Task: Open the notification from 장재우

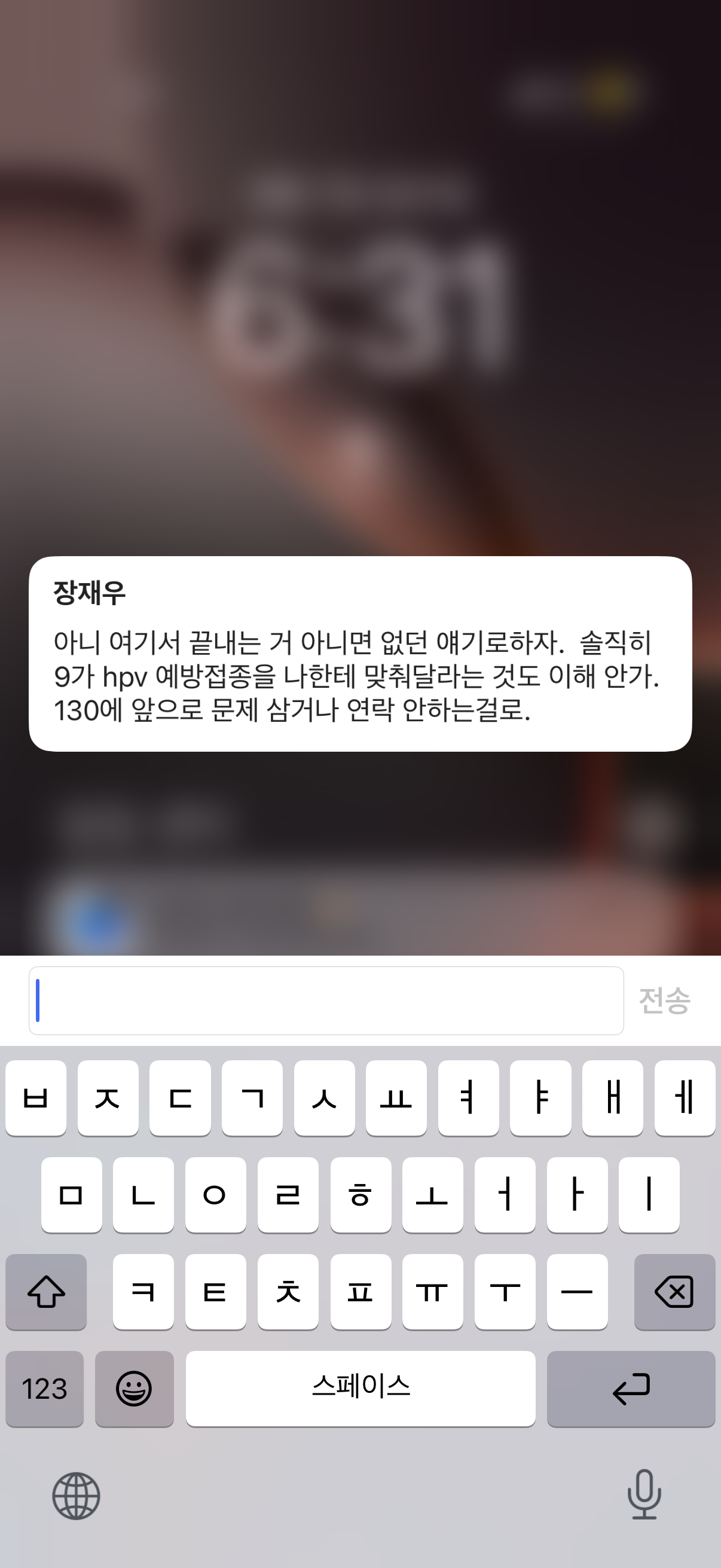Action: [x=360, y=654]
